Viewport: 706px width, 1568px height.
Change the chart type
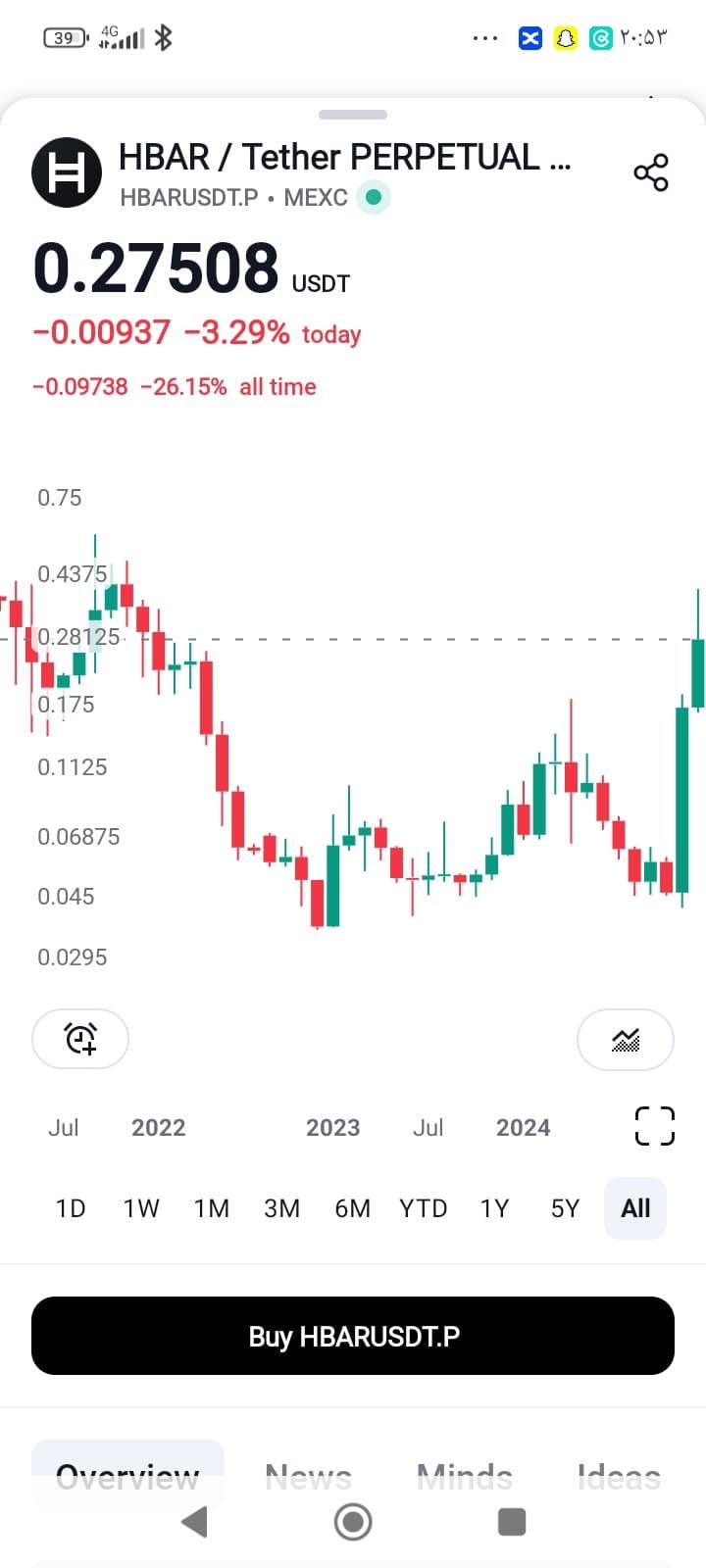point(625,1039)
